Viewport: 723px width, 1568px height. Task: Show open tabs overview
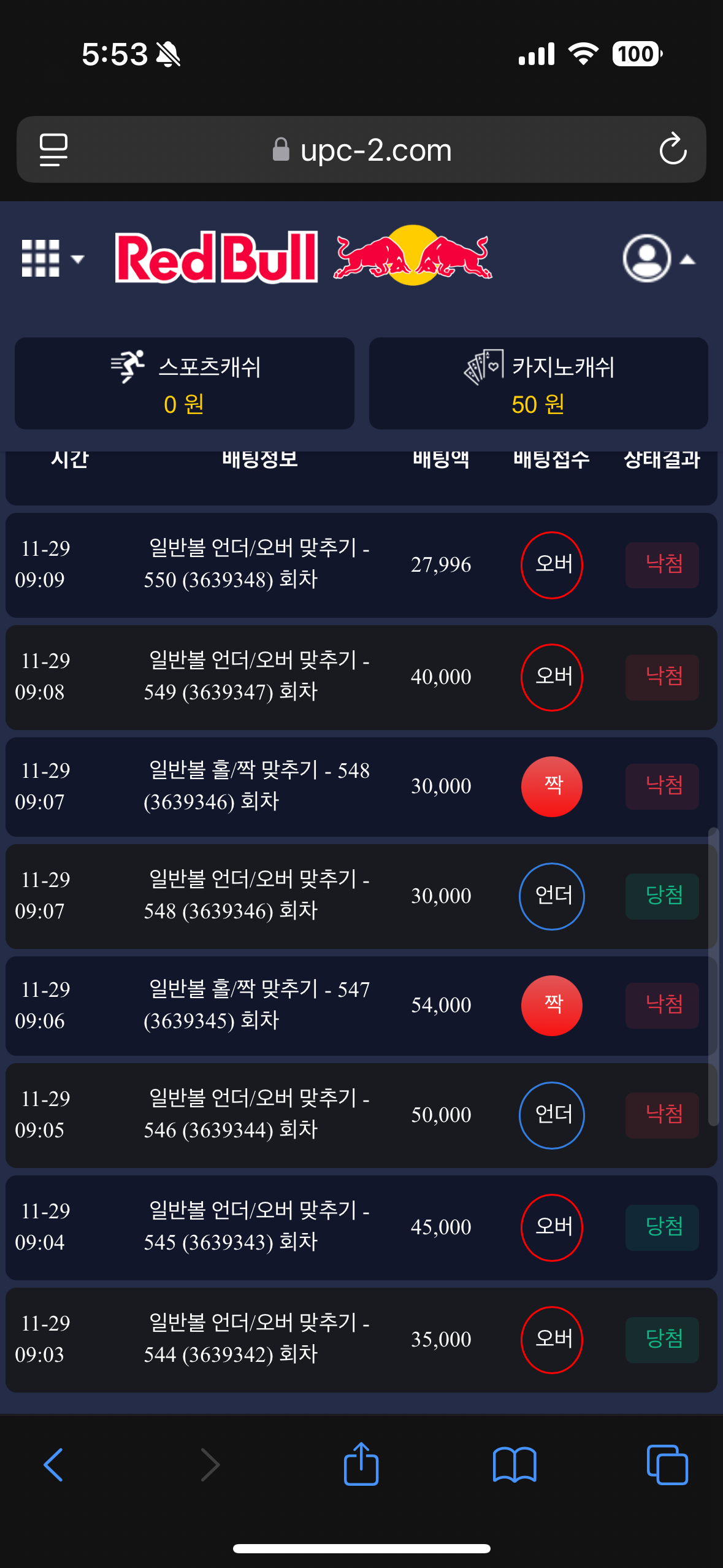coord(667,1465)
